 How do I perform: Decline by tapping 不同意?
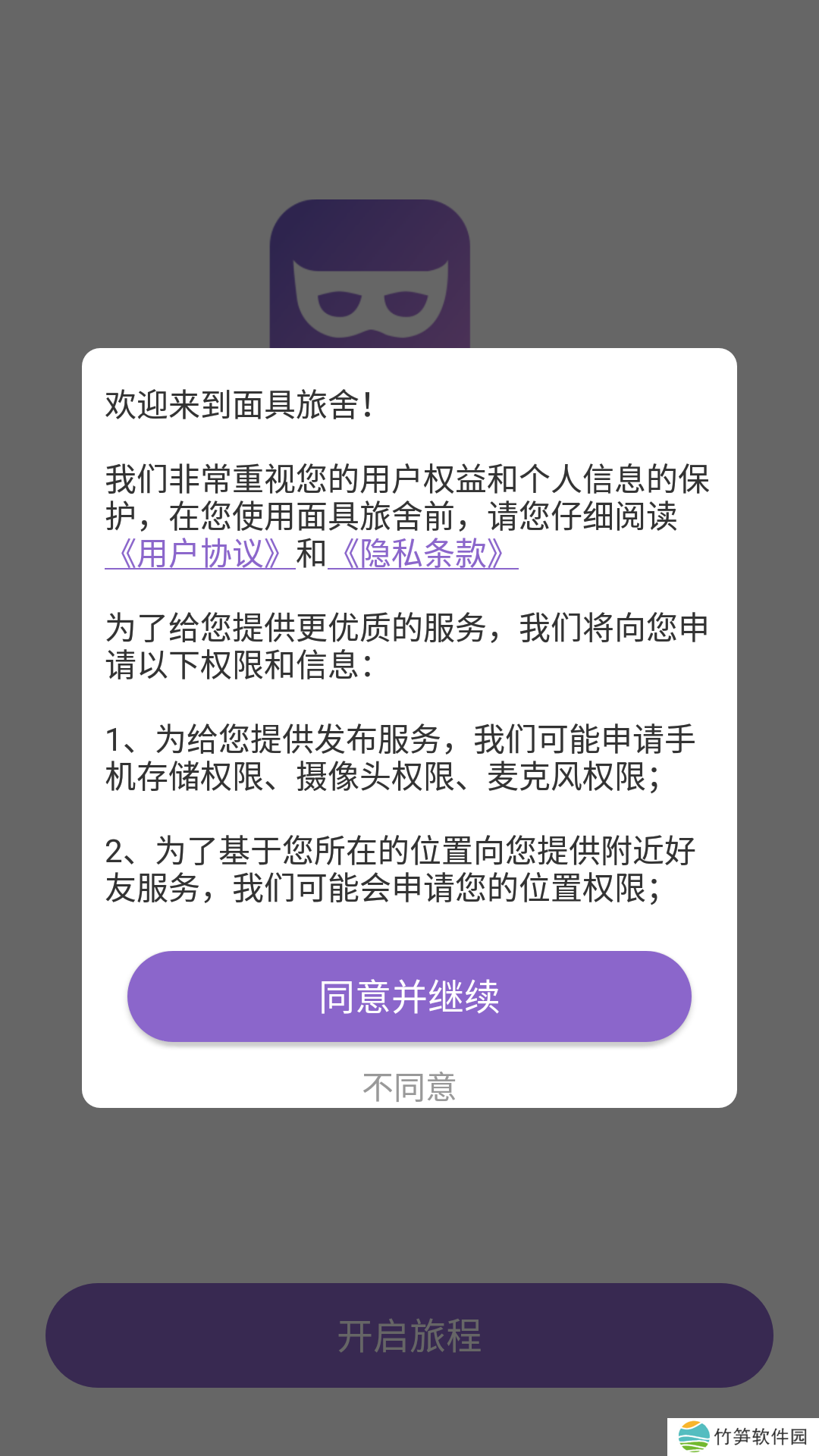tap(409, 1087)
